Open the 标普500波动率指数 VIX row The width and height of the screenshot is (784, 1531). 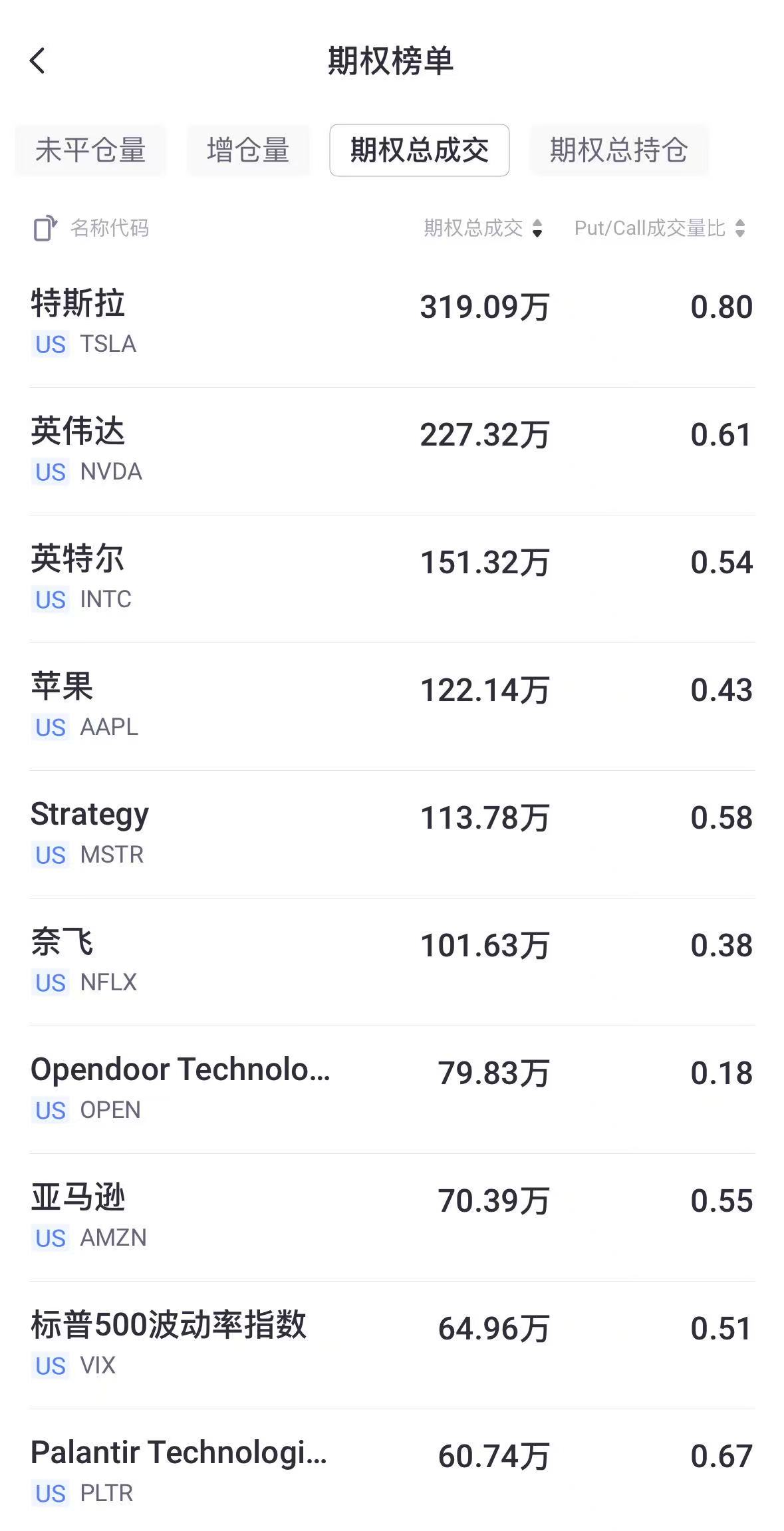tap(392, 1344)
